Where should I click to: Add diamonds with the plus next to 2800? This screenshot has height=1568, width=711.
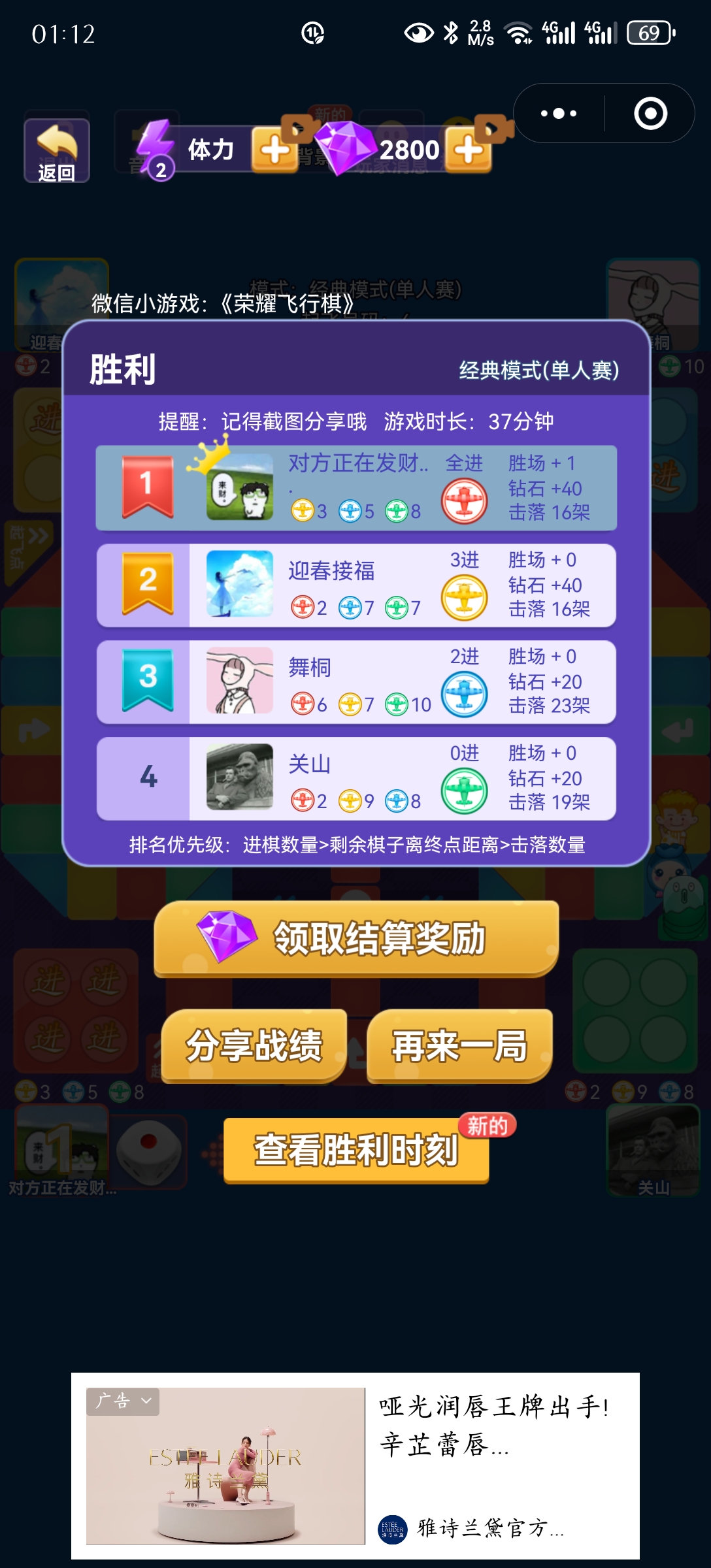click(x=468, y=152)
